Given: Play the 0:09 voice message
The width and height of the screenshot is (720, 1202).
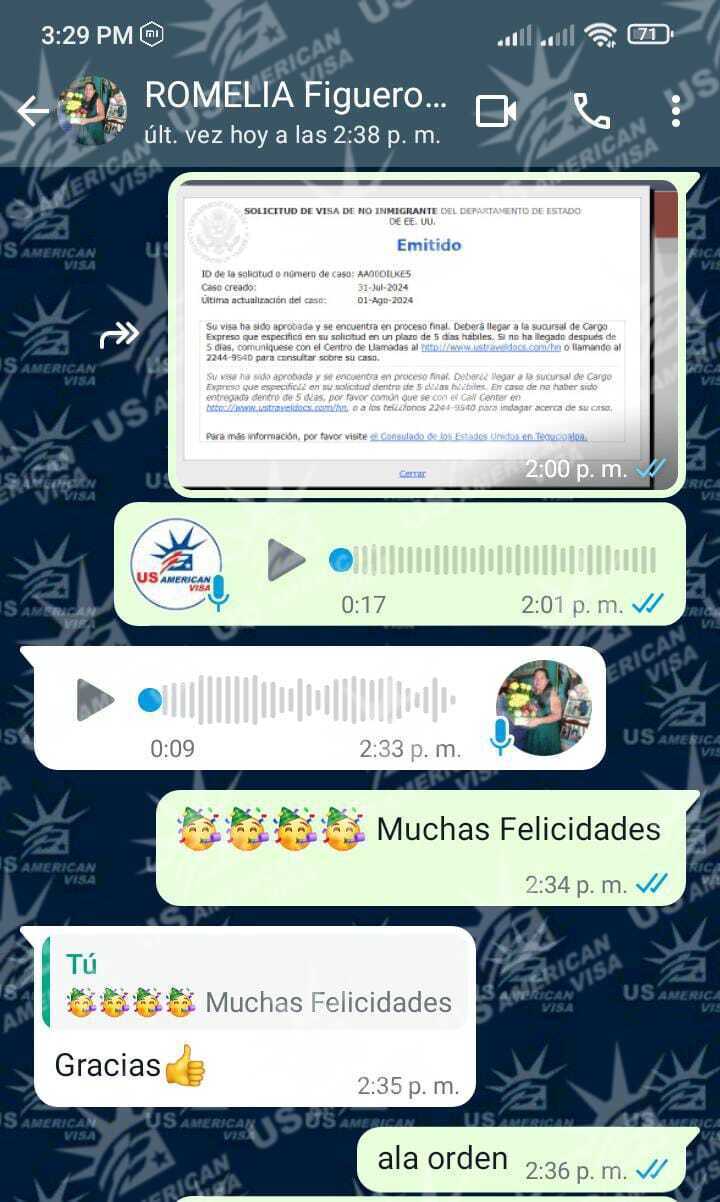Looking at the screenshot, I should click(95, 700).
